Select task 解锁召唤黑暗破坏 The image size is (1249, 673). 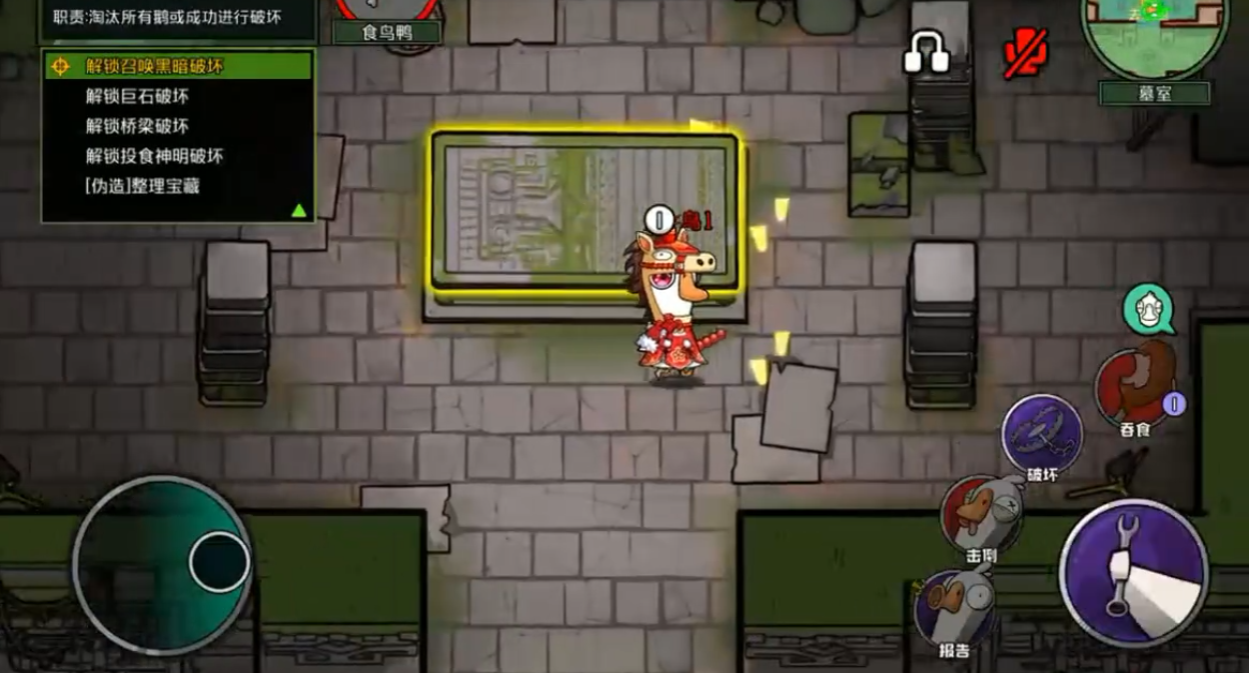coord(153,66)
